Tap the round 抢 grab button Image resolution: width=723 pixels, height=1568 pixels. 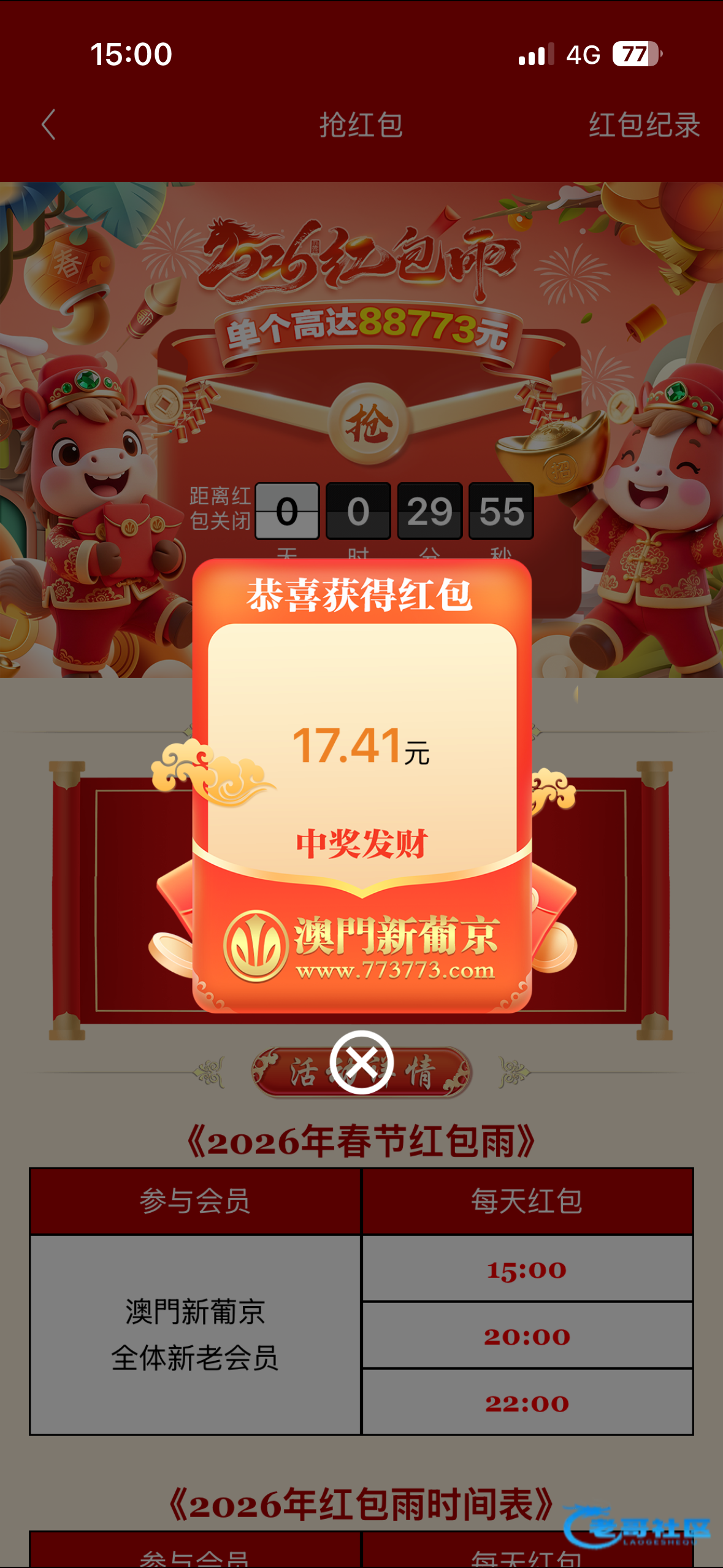tap(368, 424)
